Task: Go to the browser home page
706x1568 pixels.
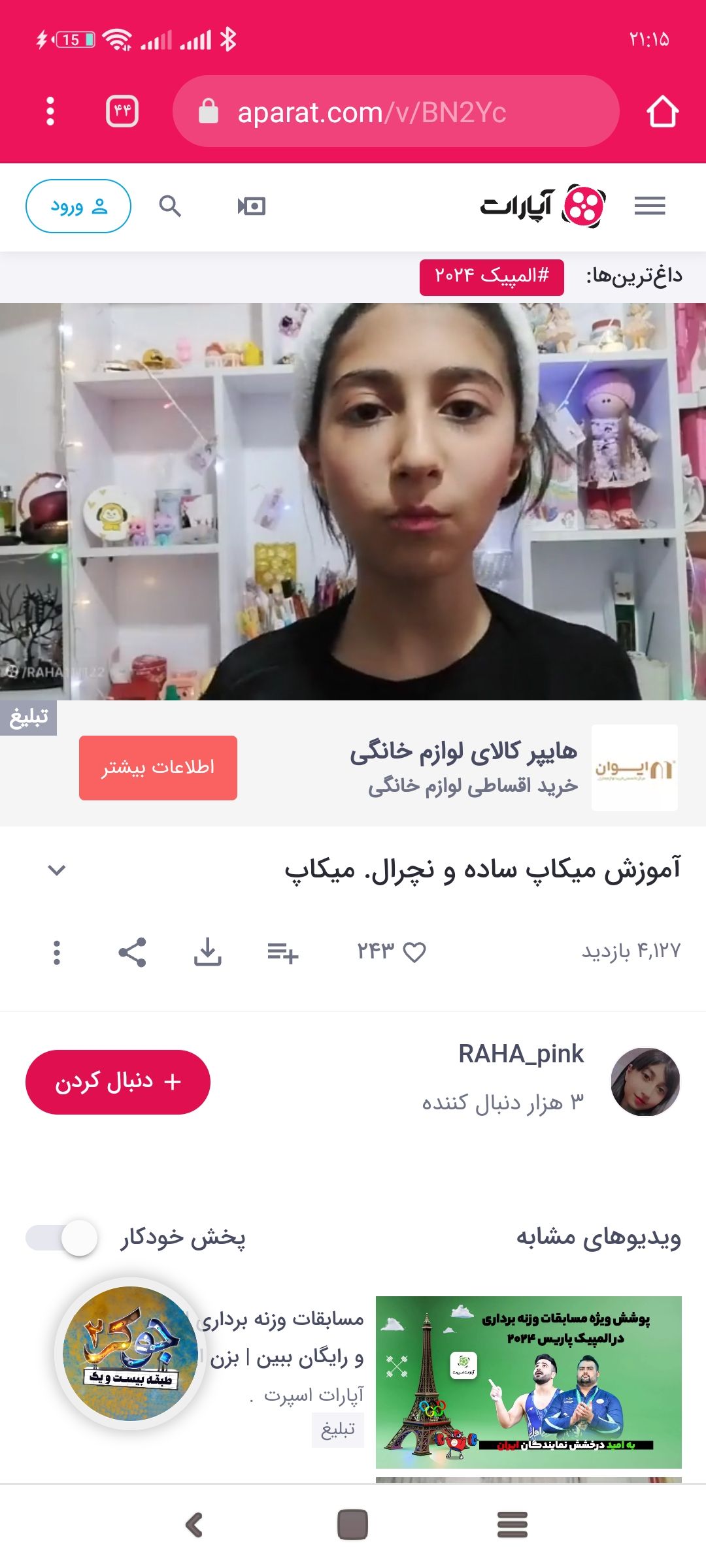Action: [x=662, y=112]
